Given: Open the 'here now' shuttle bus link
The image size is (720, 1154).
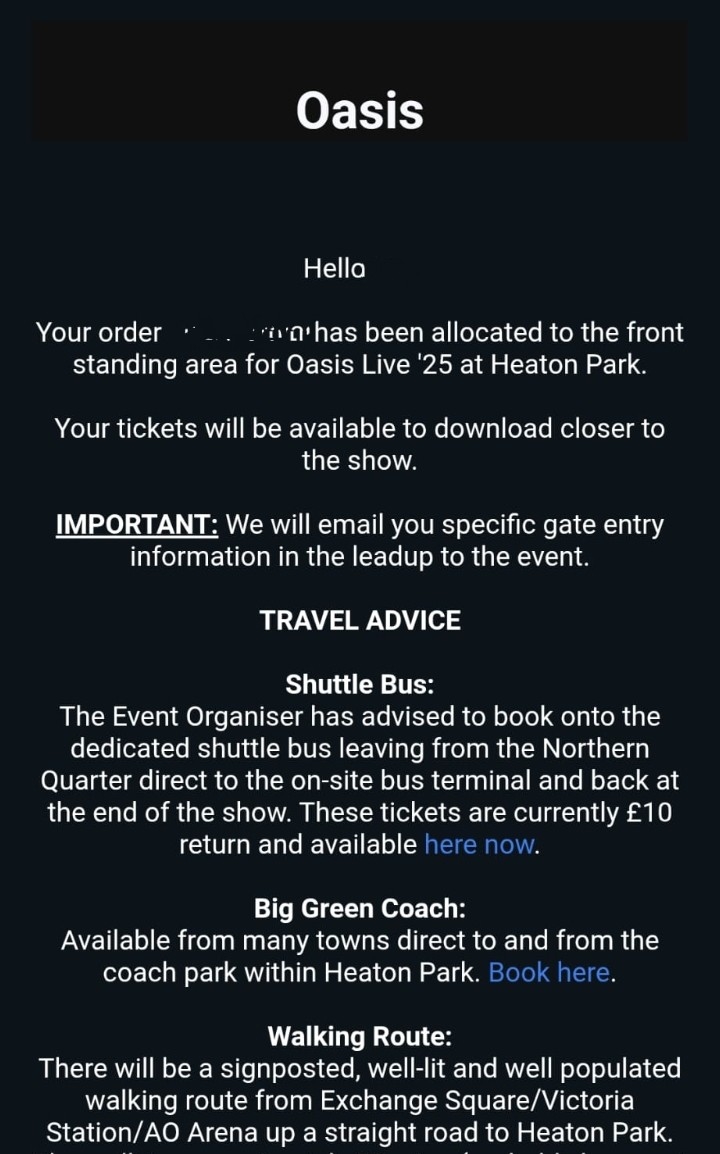Looking at the screenshot, I should (479, 844).
